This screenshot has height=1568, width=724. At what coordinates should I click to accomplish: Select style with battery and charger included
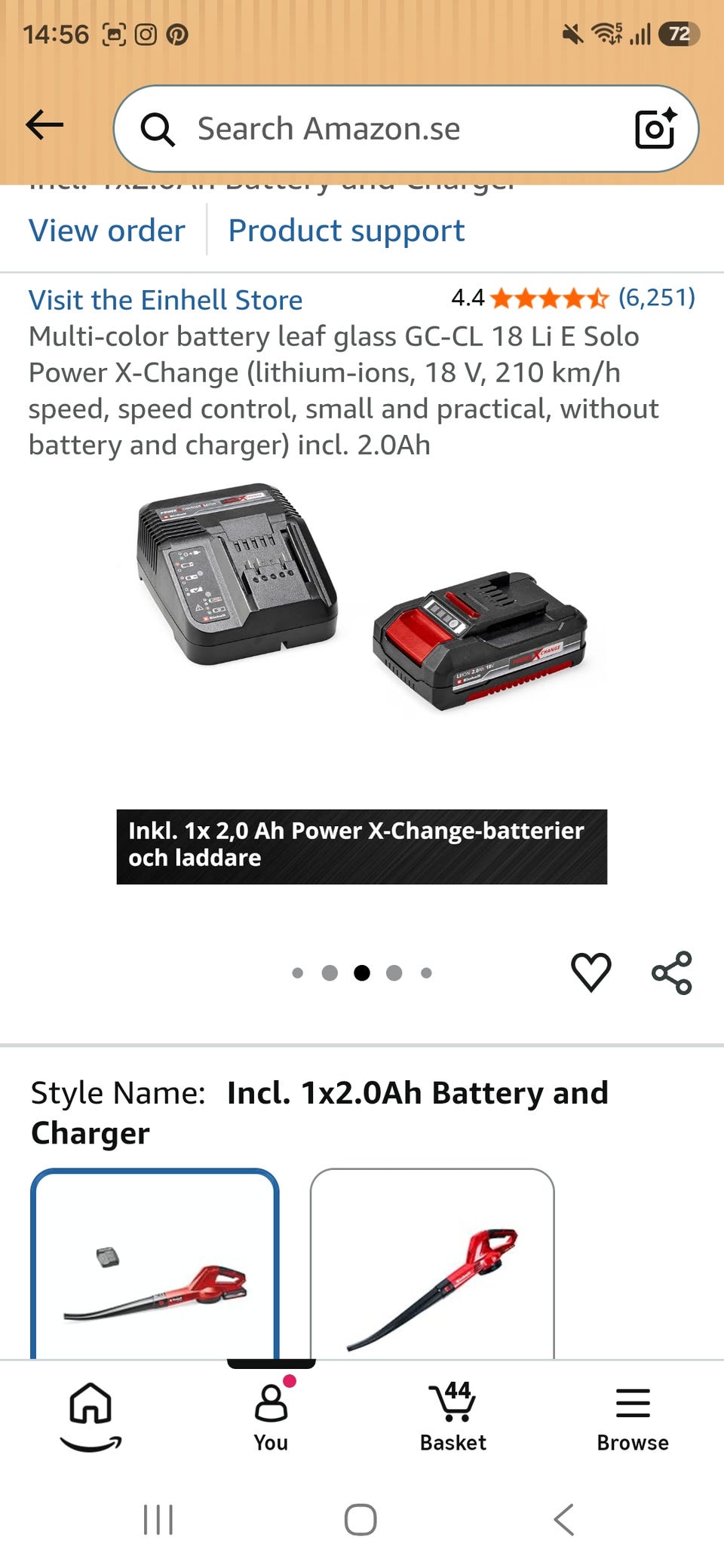coord(155,1265)
